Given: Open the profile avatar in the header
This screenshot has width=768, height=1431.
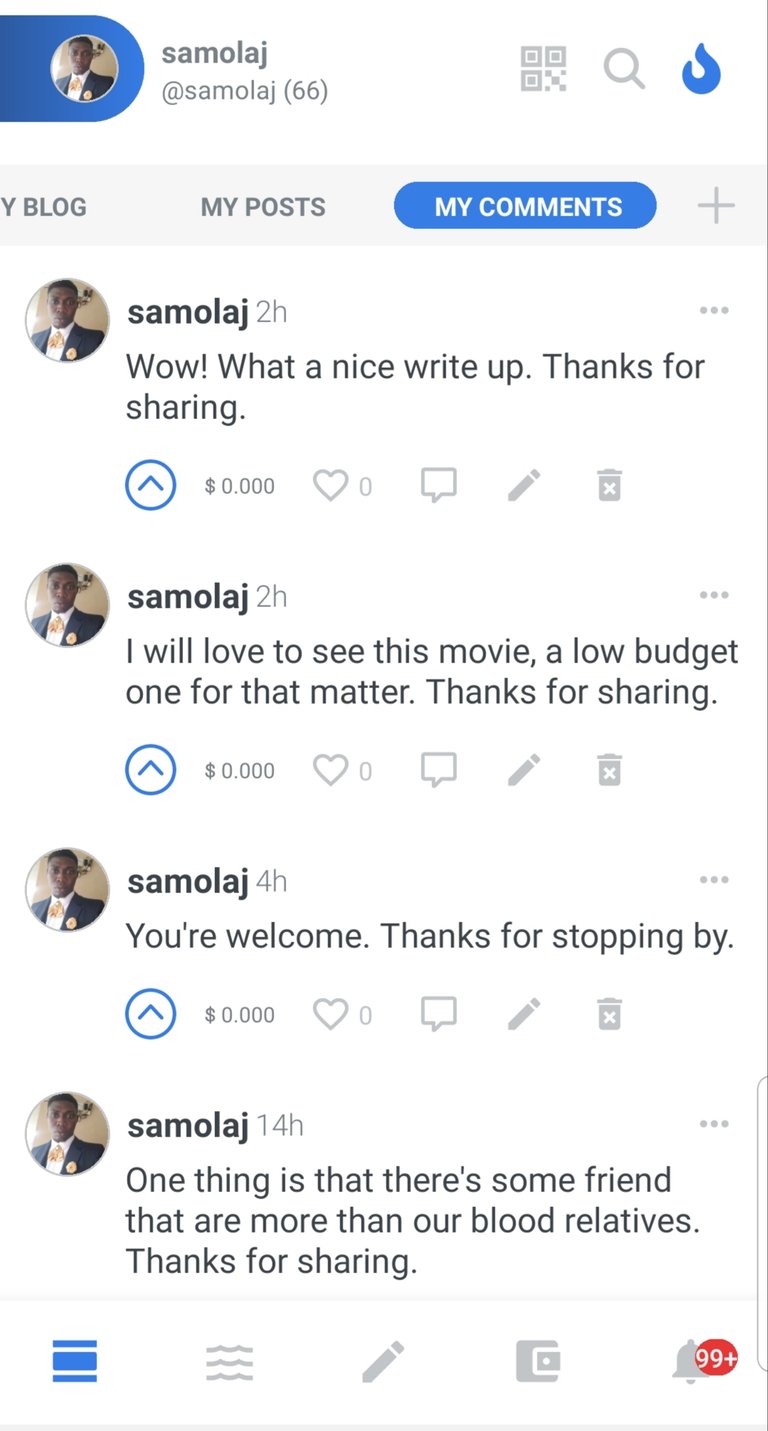Looking at the screenshot, I should pyautogui.click(x=84, y=69).
